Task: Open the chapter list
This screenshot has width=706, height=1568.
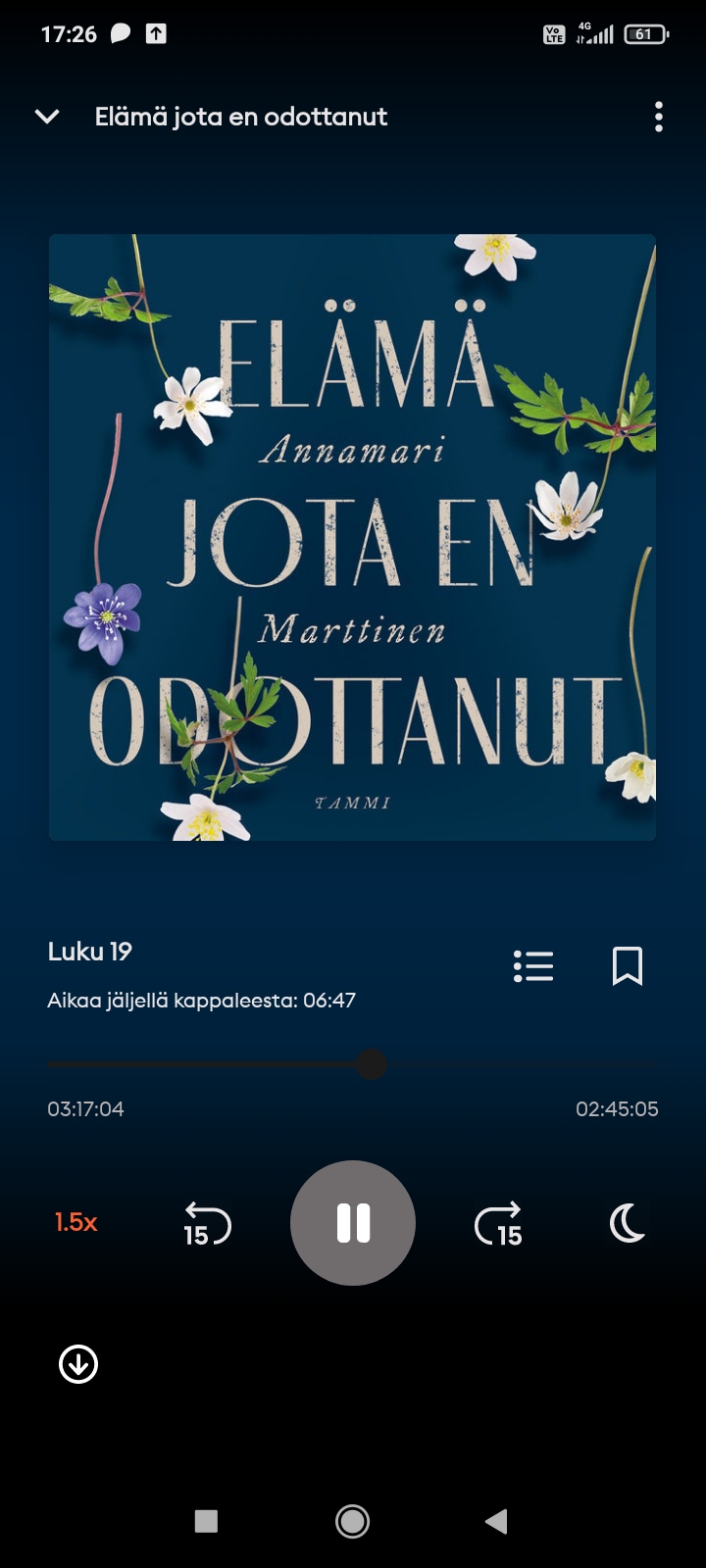Action: [x=533, y=966]
